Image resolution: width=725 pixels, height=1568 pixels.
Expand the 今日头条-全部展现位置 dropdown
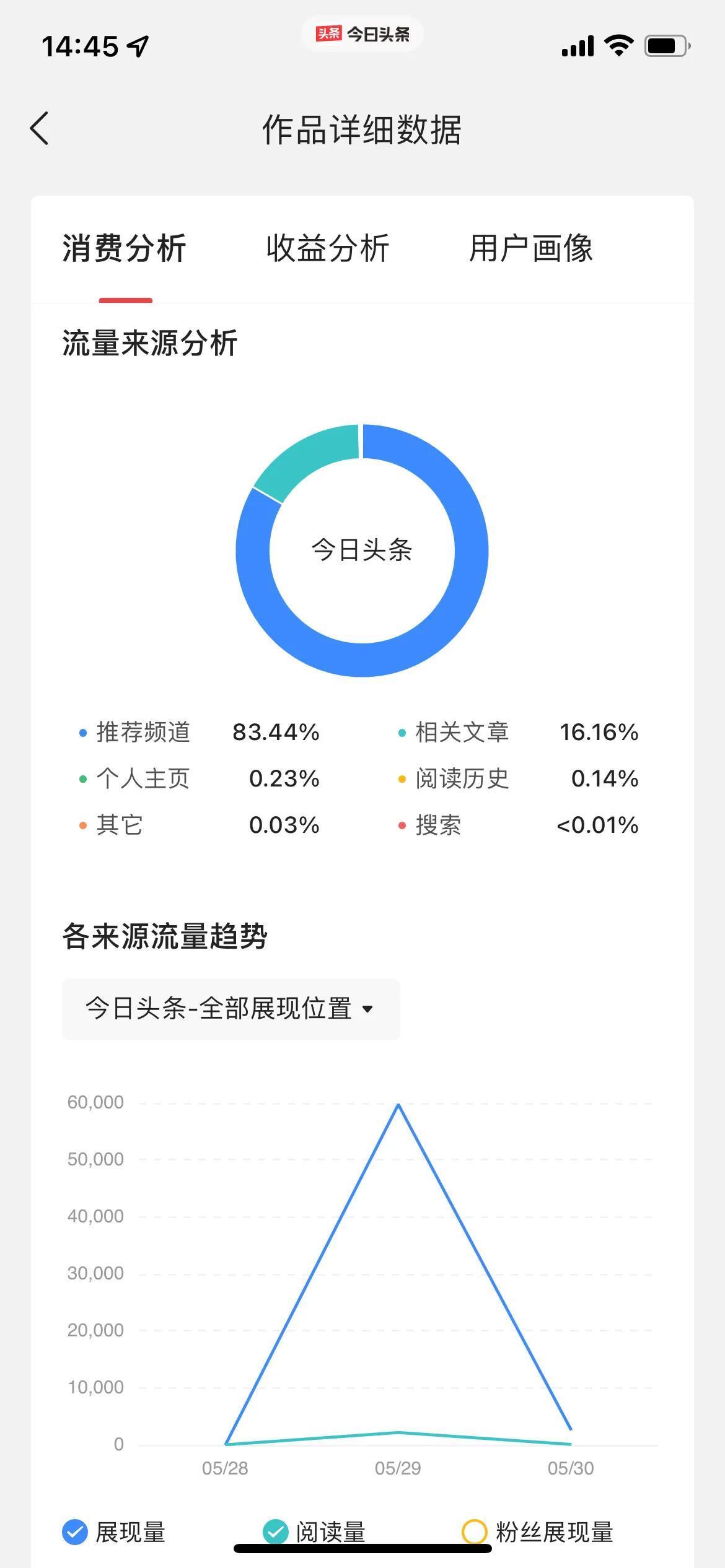pyautogui.click(x=231, y=1009)
